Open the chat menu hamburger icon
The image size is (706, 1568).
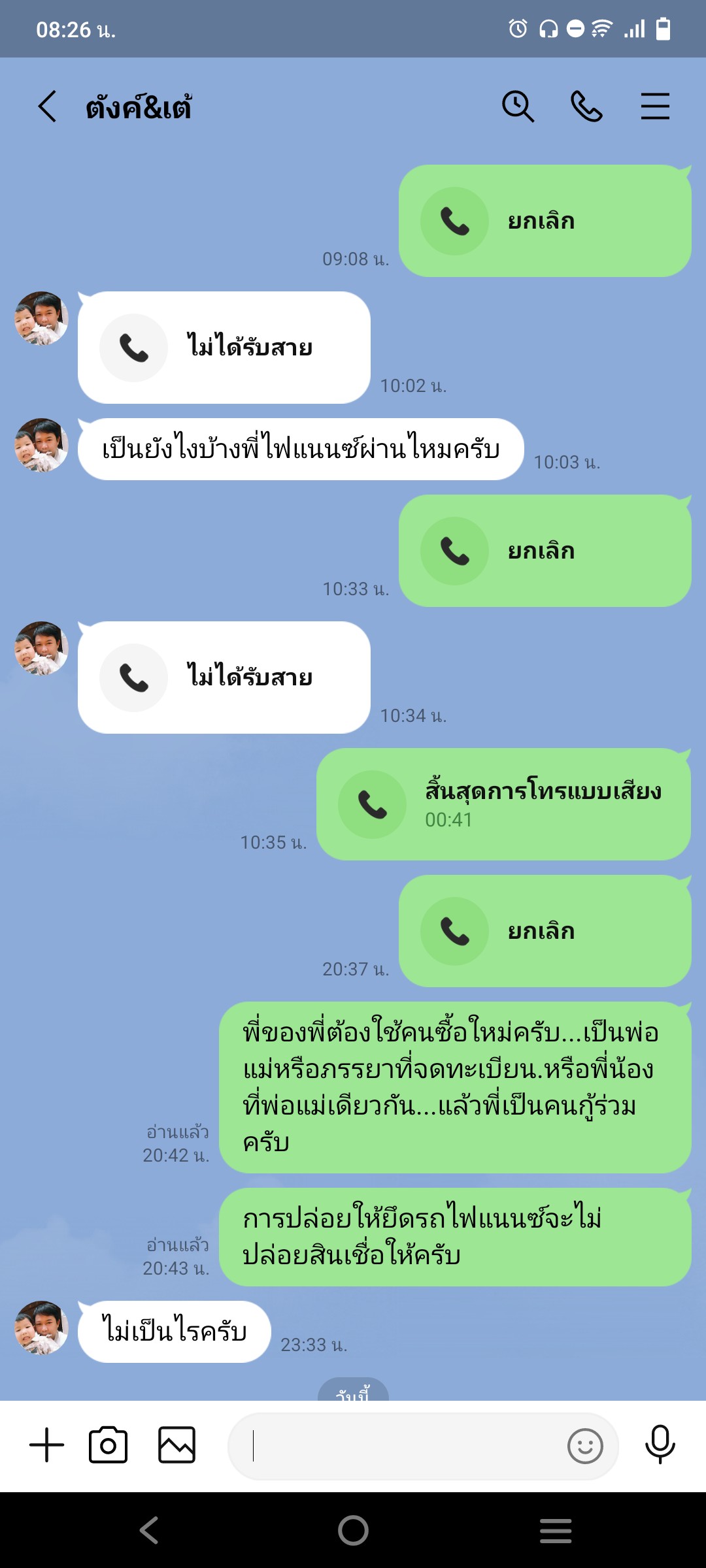655,106
